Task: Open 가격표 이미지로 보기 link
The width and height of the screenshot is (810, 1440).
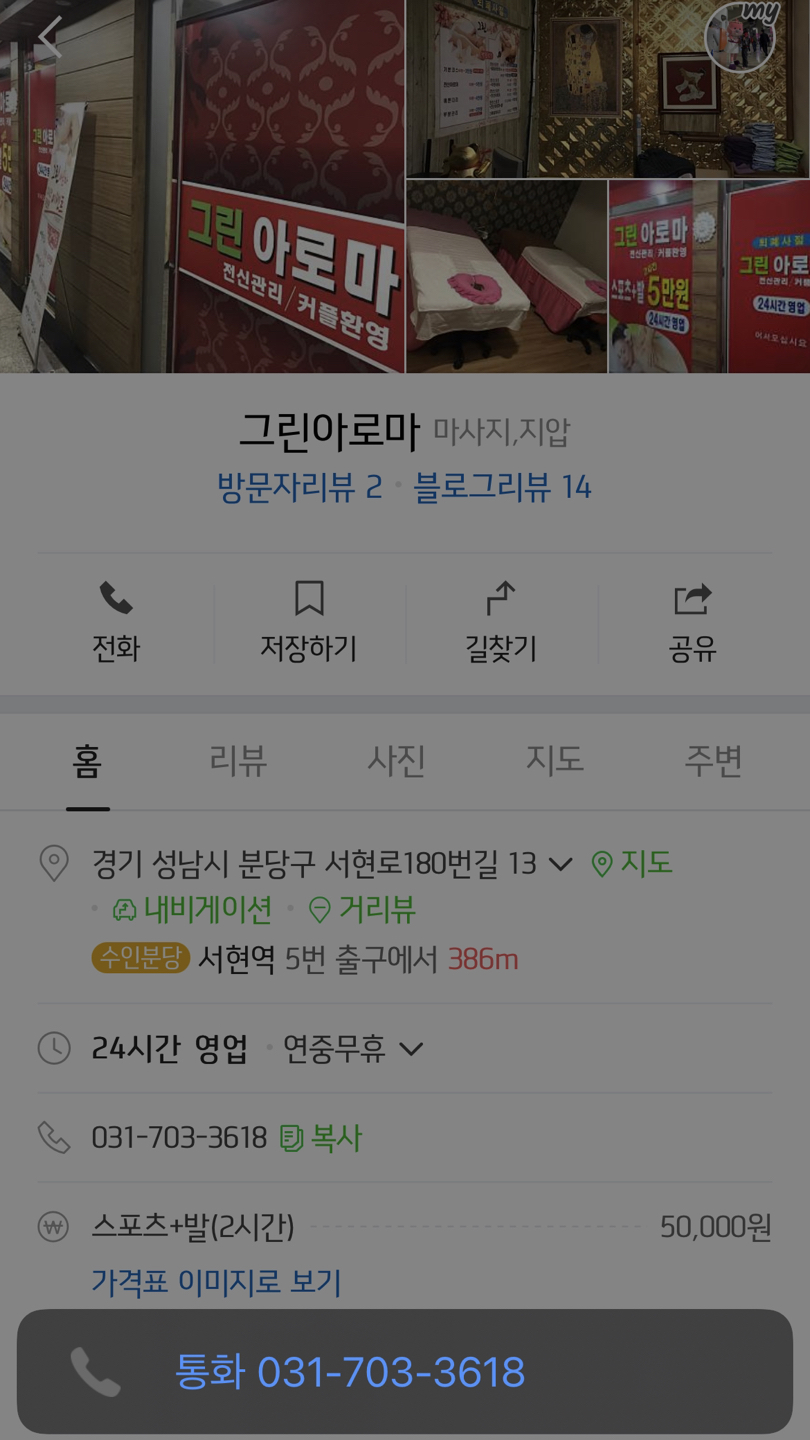Action: (216, 1282)
